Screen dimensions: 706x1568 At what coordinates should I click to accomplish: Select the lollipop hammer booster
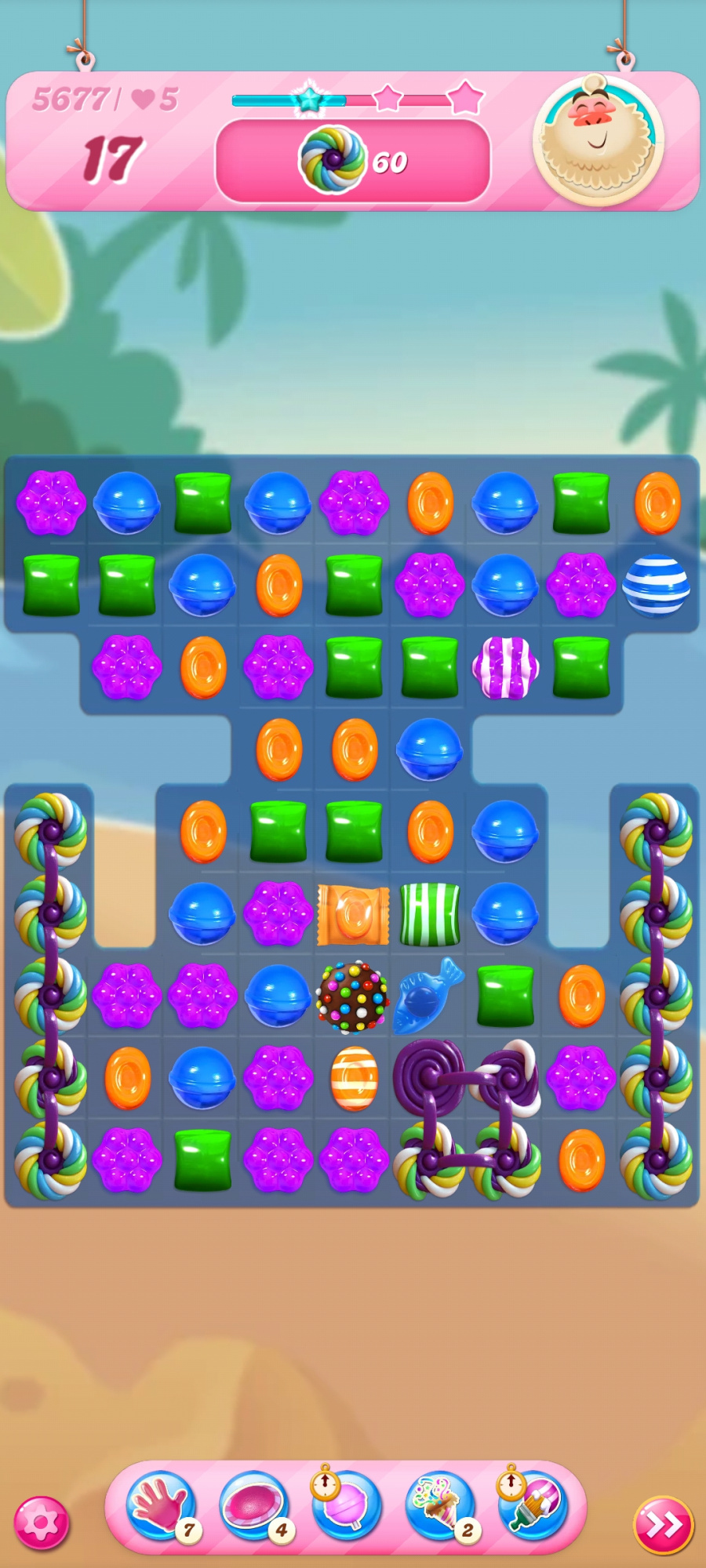[x=346, y=1505]
